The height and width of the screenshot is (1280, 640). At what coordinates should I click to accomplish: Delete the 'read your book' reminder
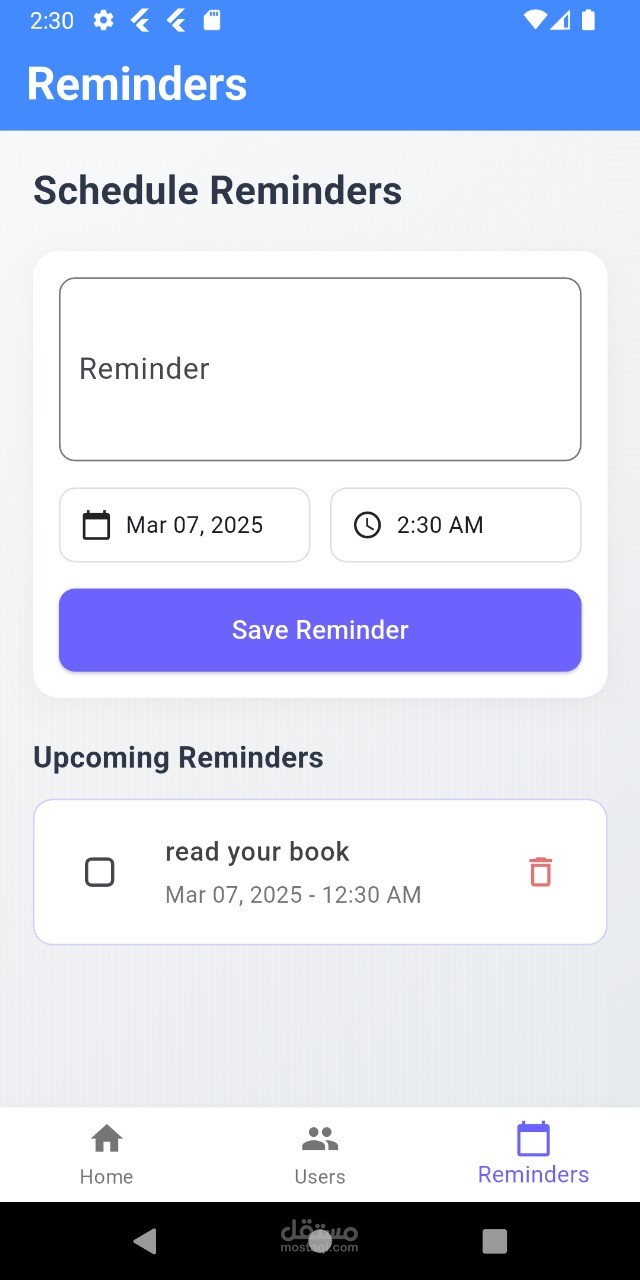pos(540,872)
